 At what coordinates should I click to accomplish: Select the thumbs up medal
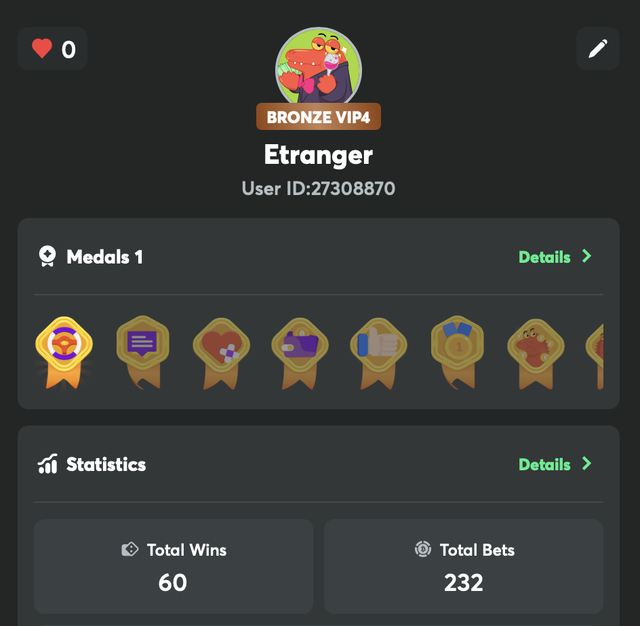pos(378,351)
